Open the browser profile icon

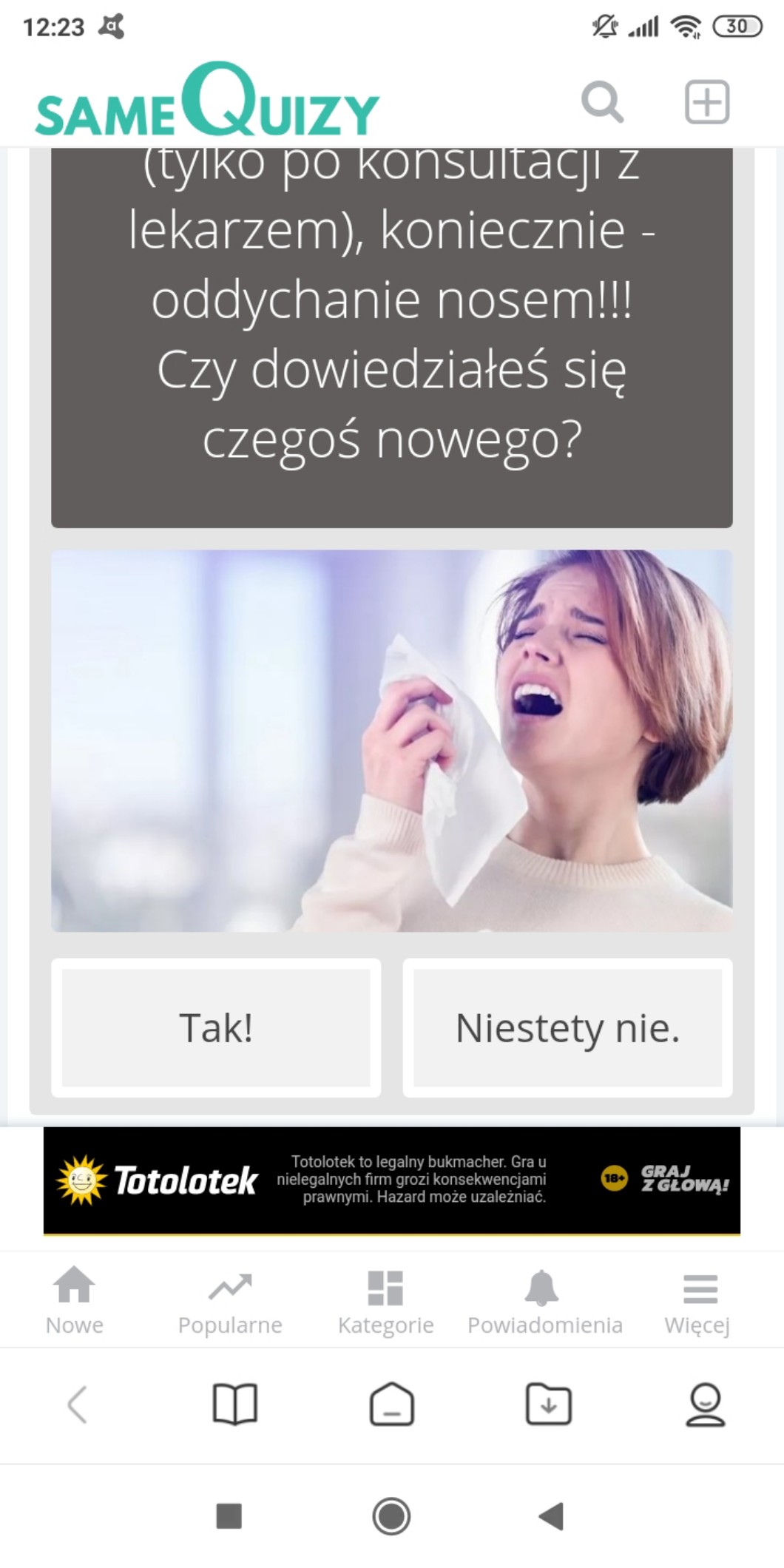click(x=705, y=1404)
